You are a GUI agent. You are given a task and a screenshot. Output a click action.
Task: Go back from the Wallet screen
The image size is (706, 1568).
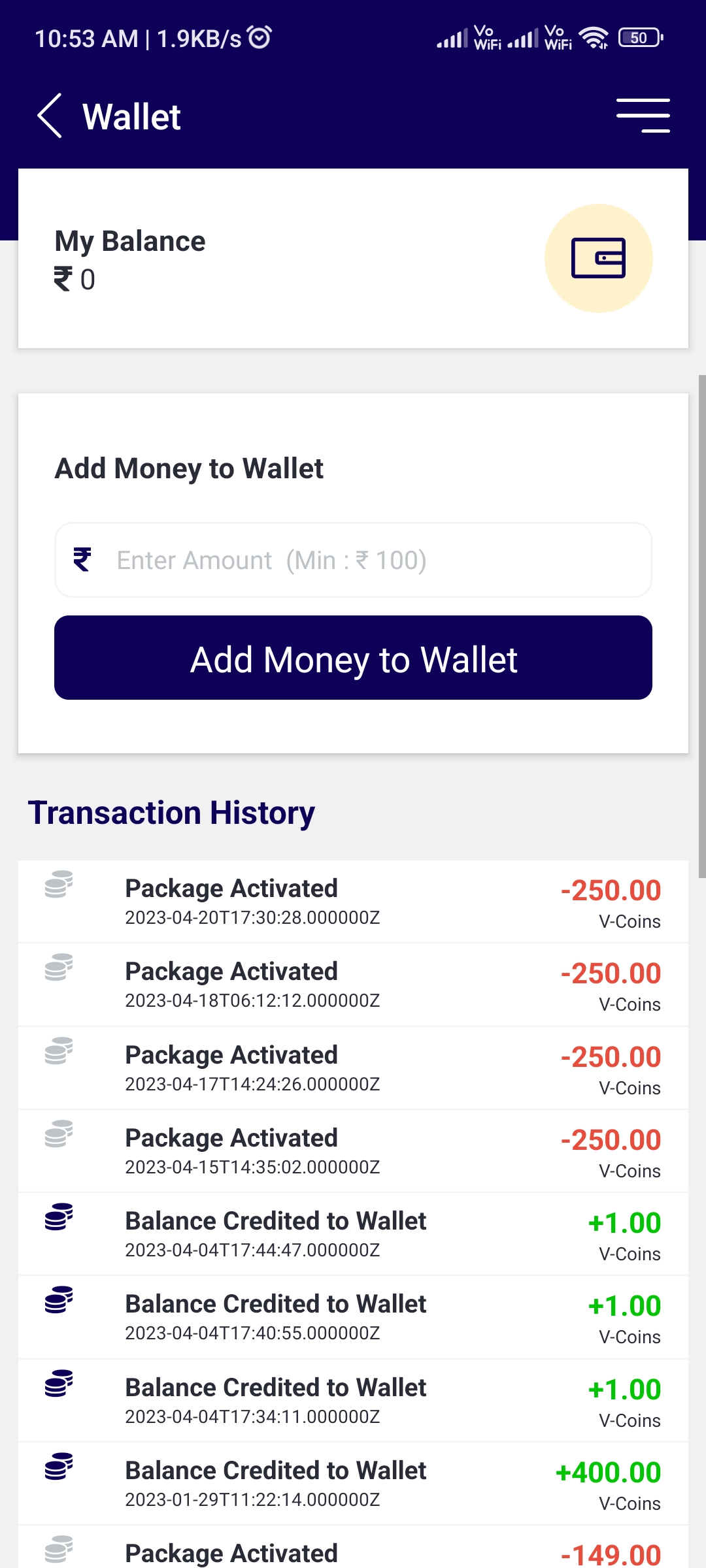[x=50, y=116]
